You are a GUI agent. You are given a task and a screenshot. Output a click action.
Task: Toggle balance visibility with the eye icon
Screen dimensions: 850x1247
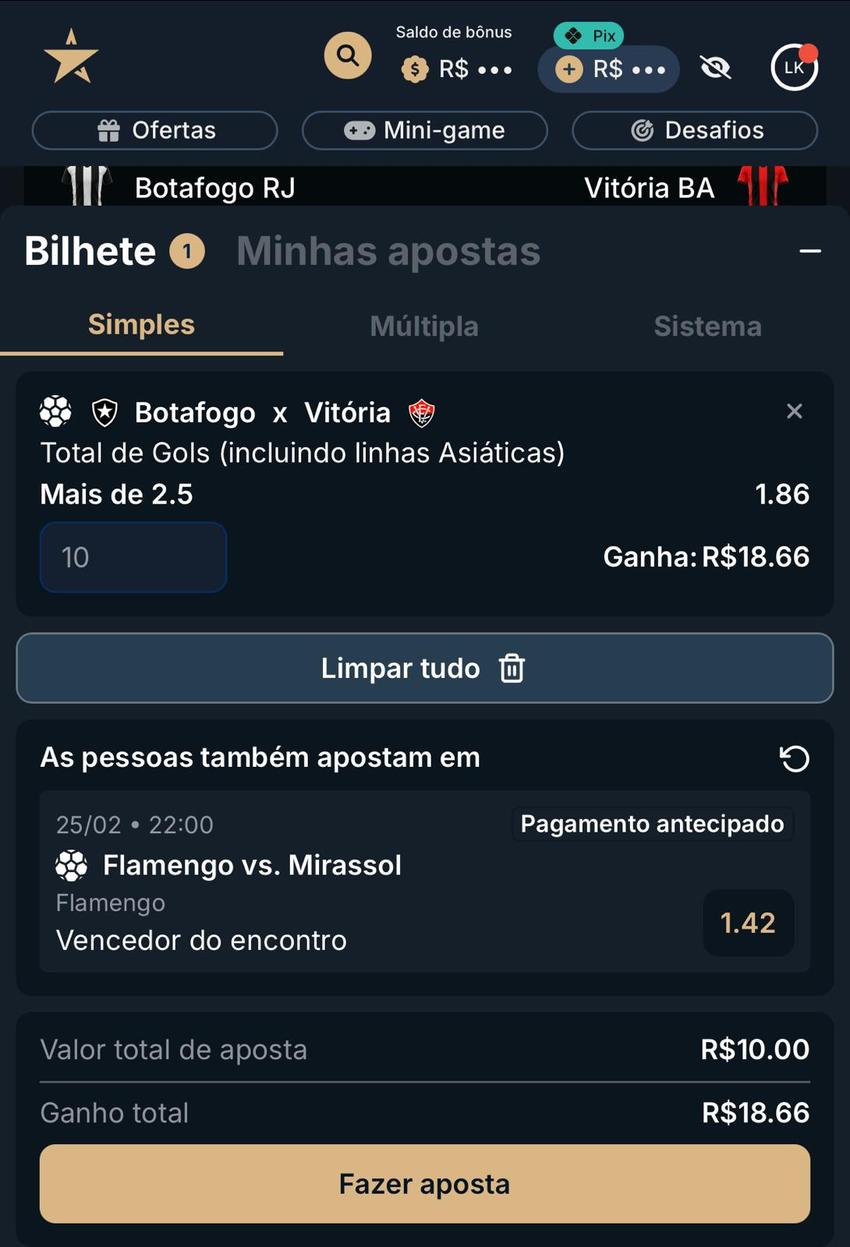point(716,66)
